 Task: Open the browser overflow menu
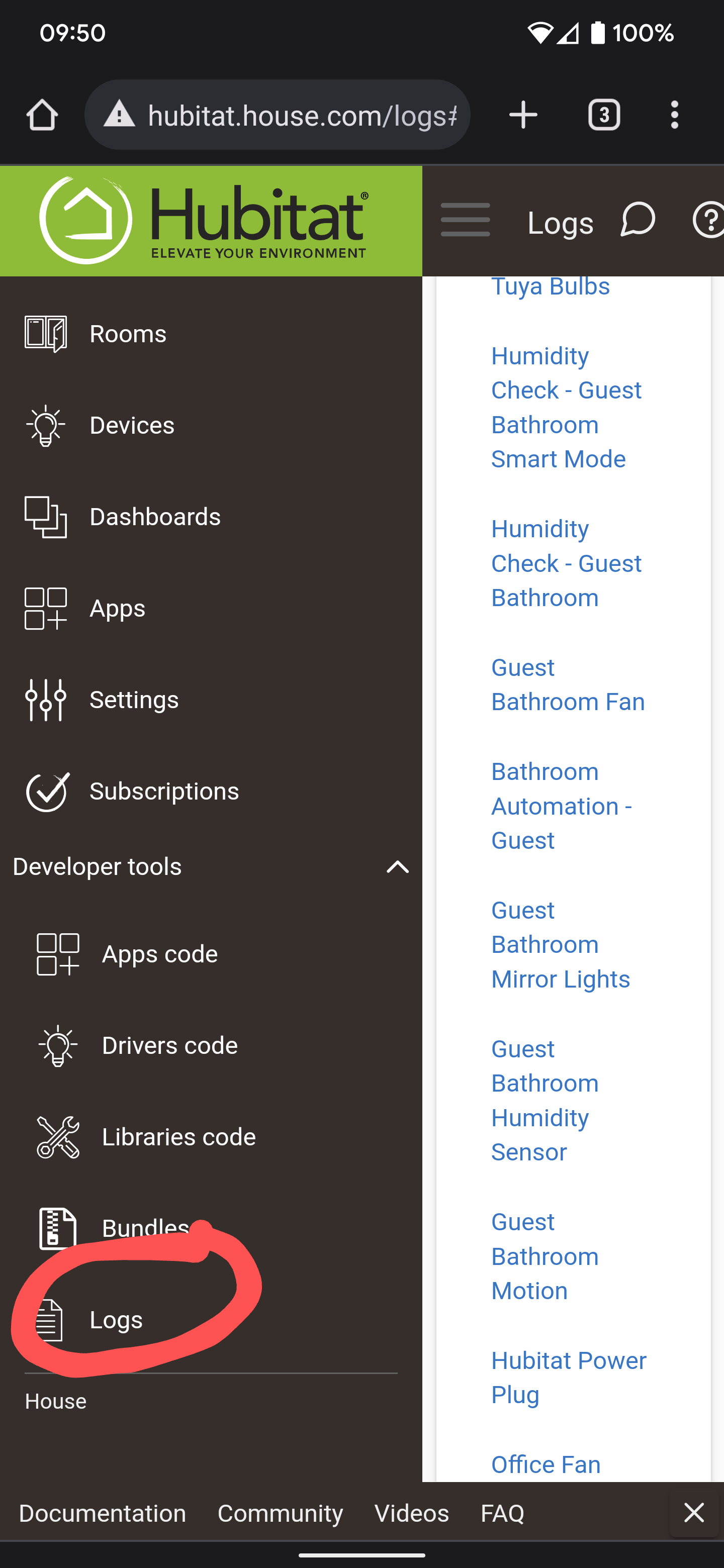coord(674,115)
